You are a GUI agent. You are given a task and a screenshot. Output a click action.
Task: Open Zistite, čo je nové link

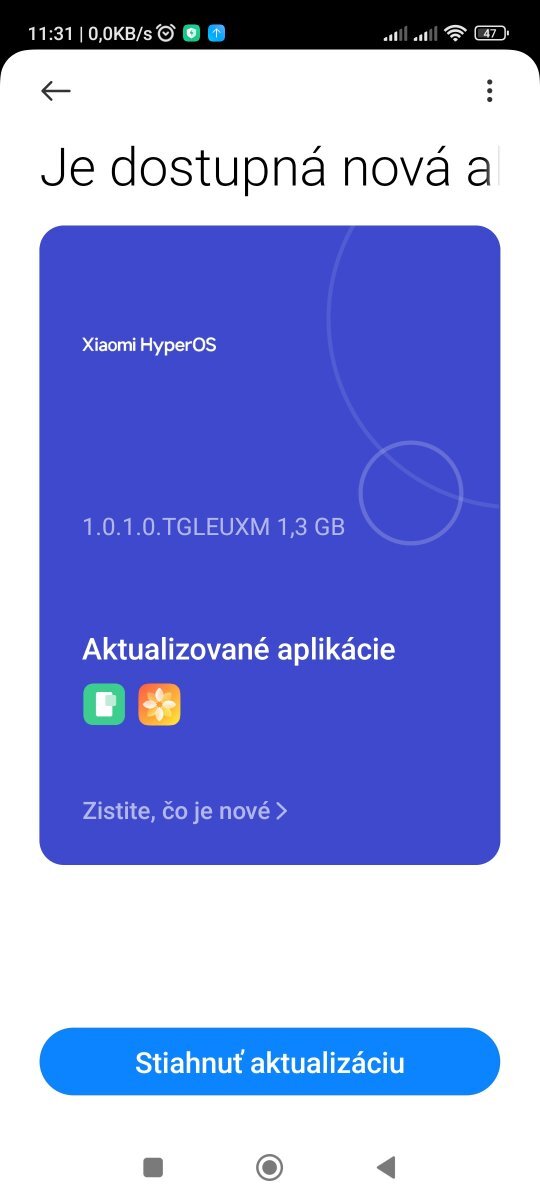(185, 810)
